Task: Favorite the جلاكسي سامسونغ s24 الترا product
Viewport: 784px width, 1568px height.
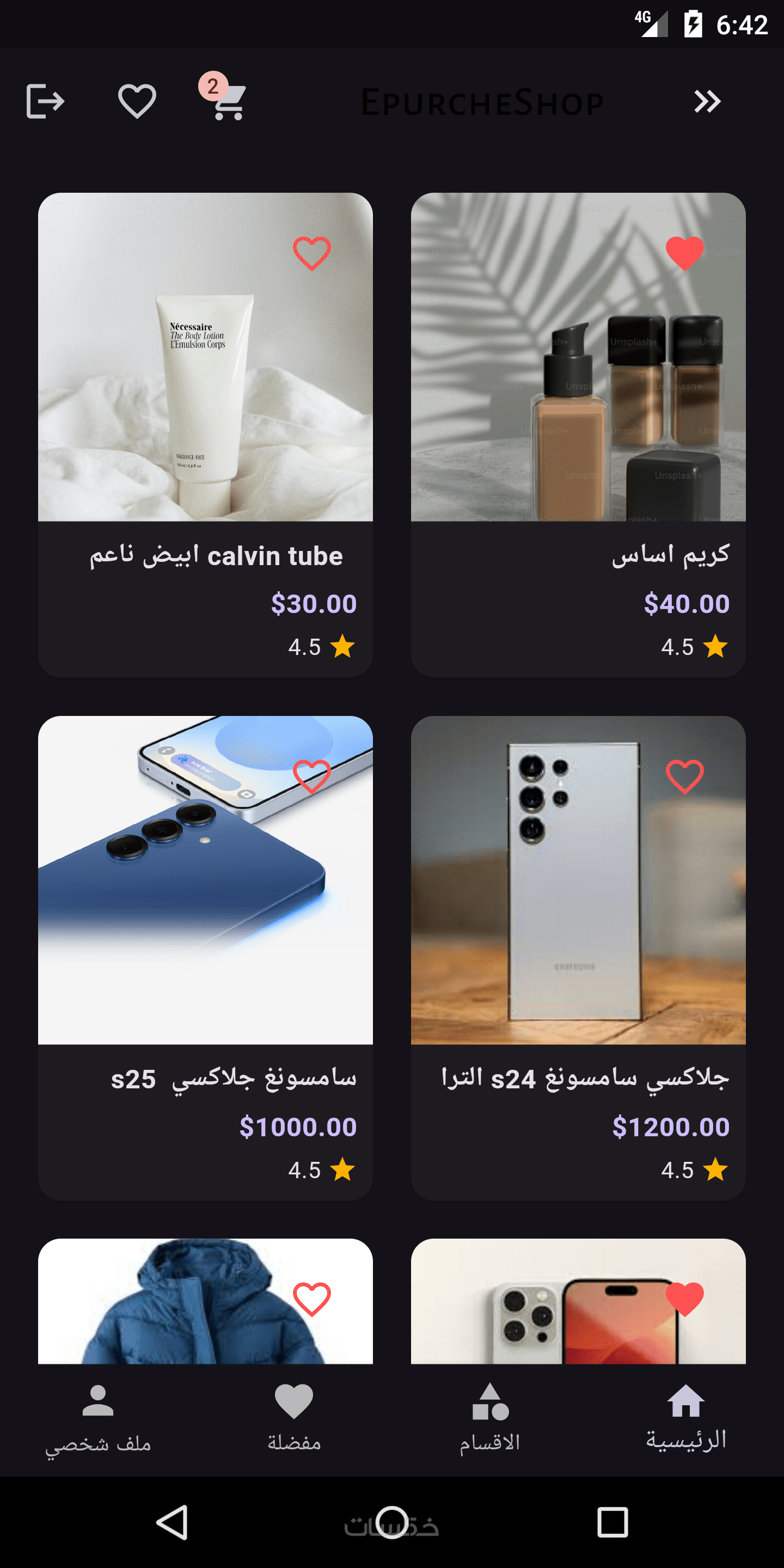Action: 684,777
